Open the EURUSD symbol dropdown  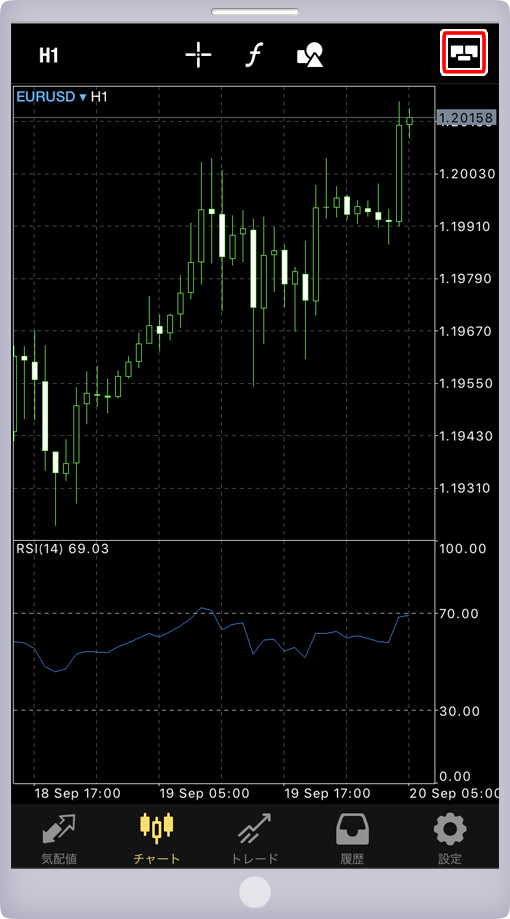click(x=52, y=97)
